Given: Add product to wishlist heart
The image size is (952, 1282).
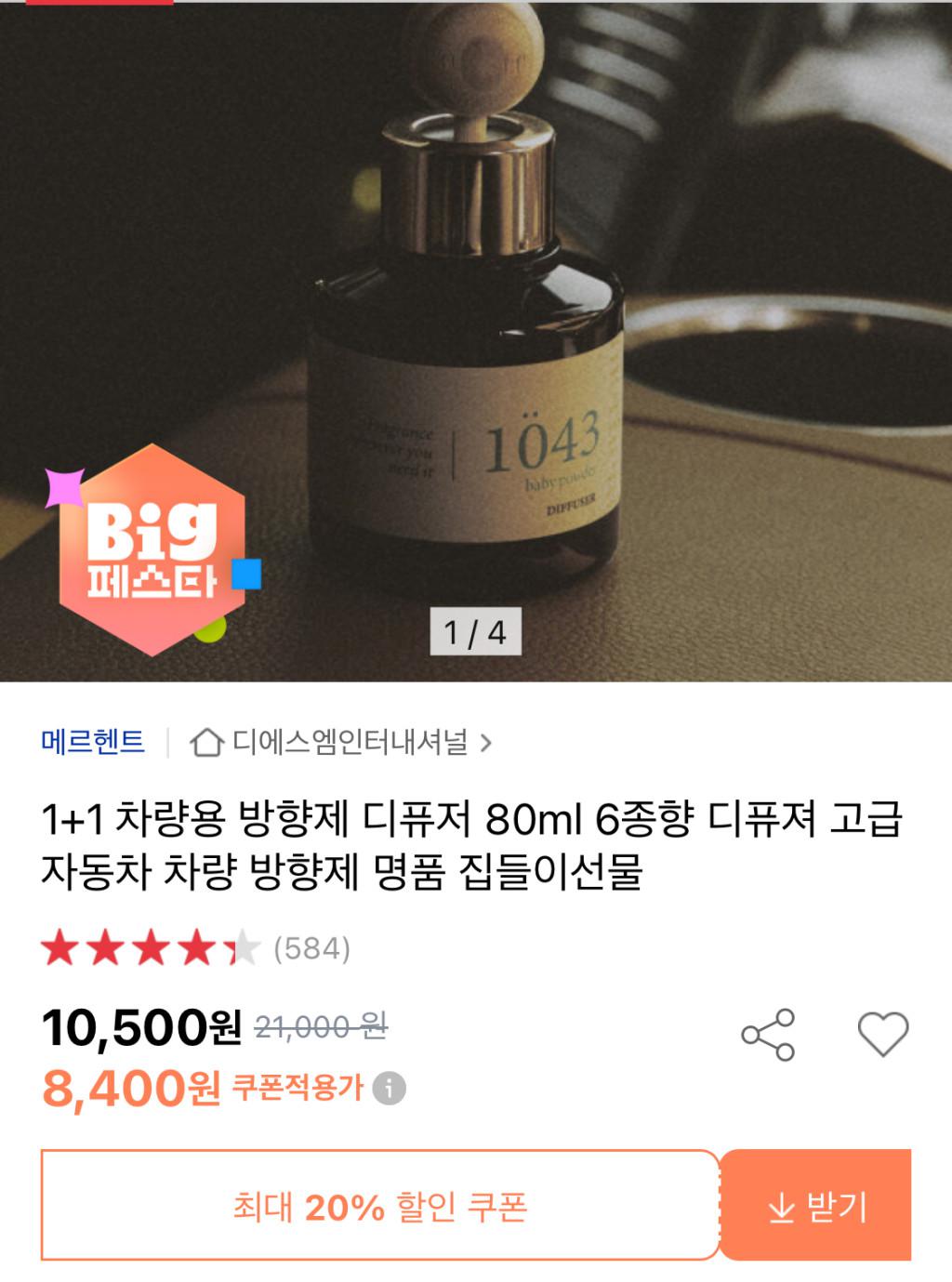Looking at the screenshot, I should pyautogui.click(x=881, y=1034).
